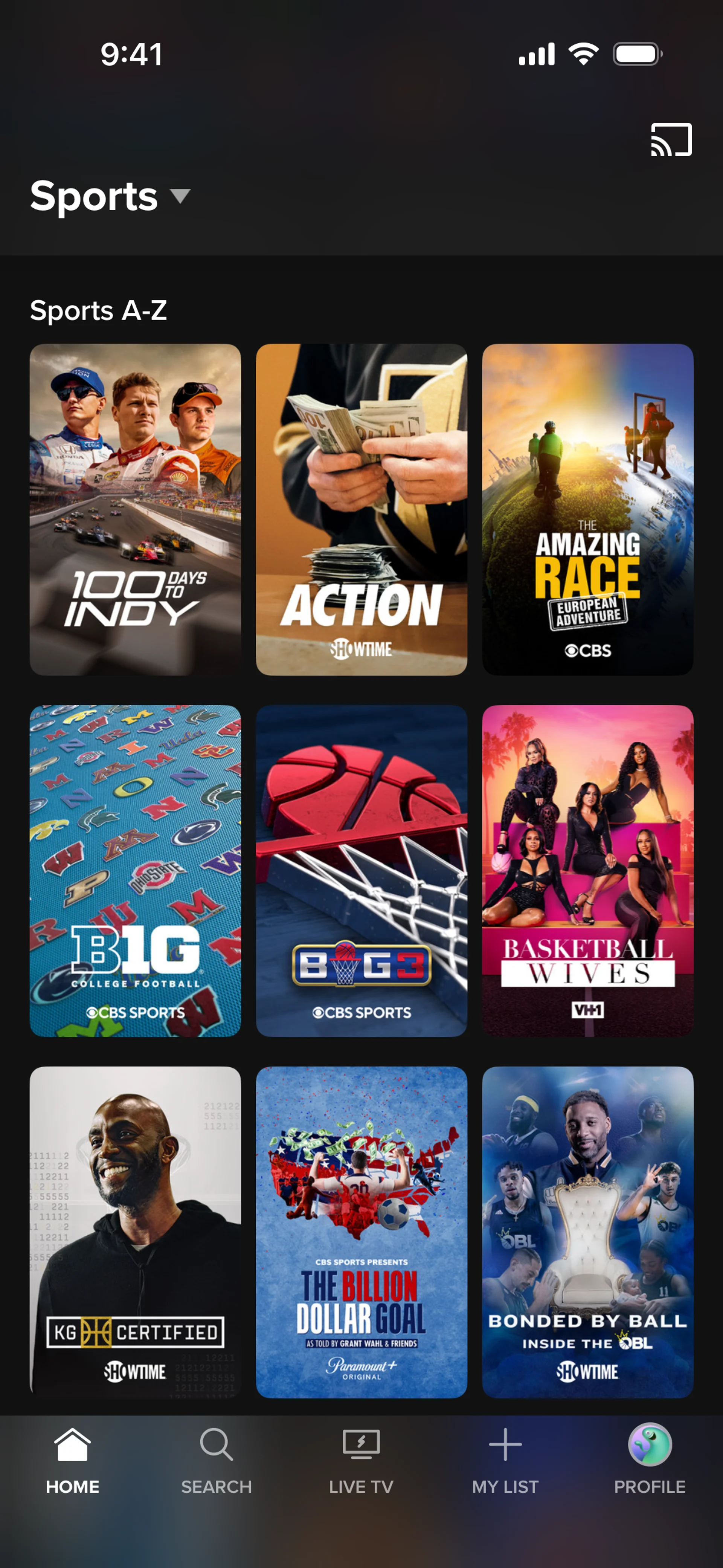Open 100 Days to Indy

tap(135, 509)
